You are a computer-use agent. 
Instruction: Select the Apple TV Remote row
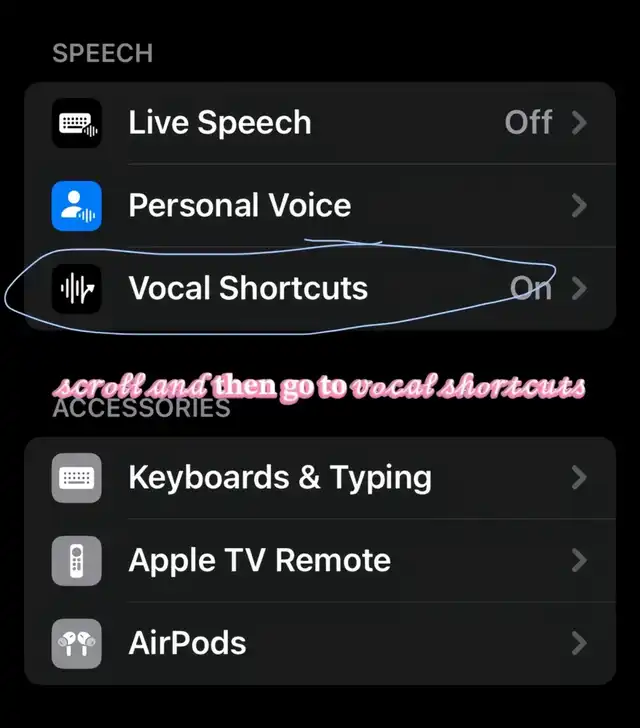click(320, 560)
